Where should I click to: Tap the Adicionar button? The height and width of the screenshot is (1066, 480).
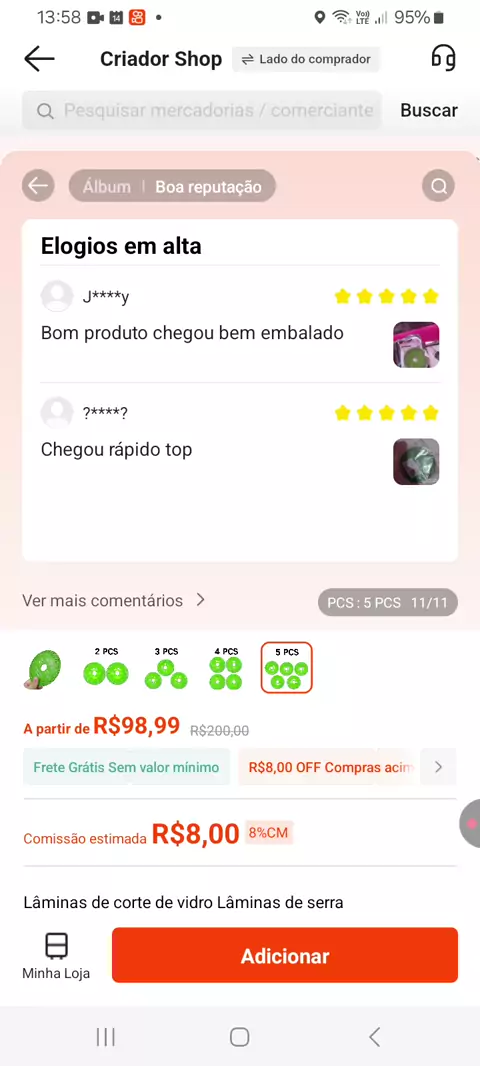[x=285, y=955]
